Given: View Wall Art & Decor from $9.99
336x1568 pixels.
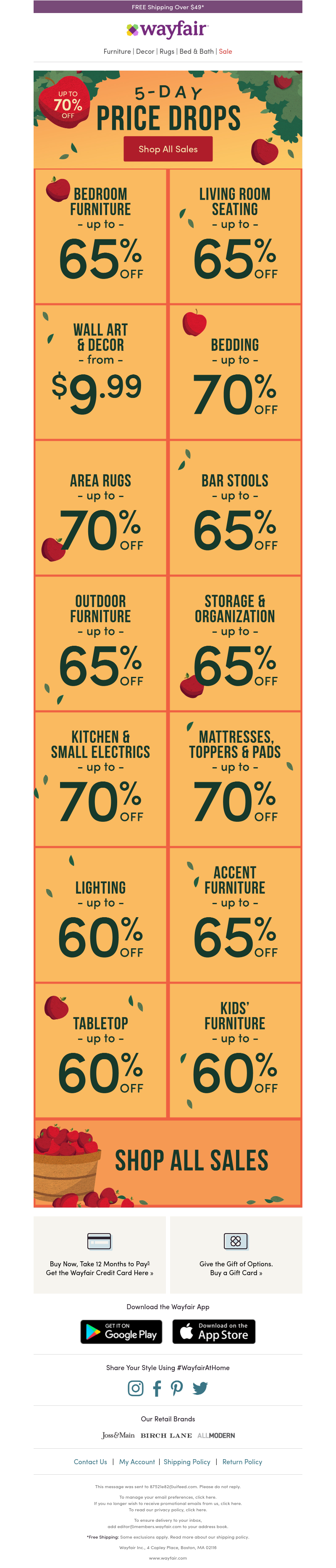Looking at the screenshot, I should (100, 372).
